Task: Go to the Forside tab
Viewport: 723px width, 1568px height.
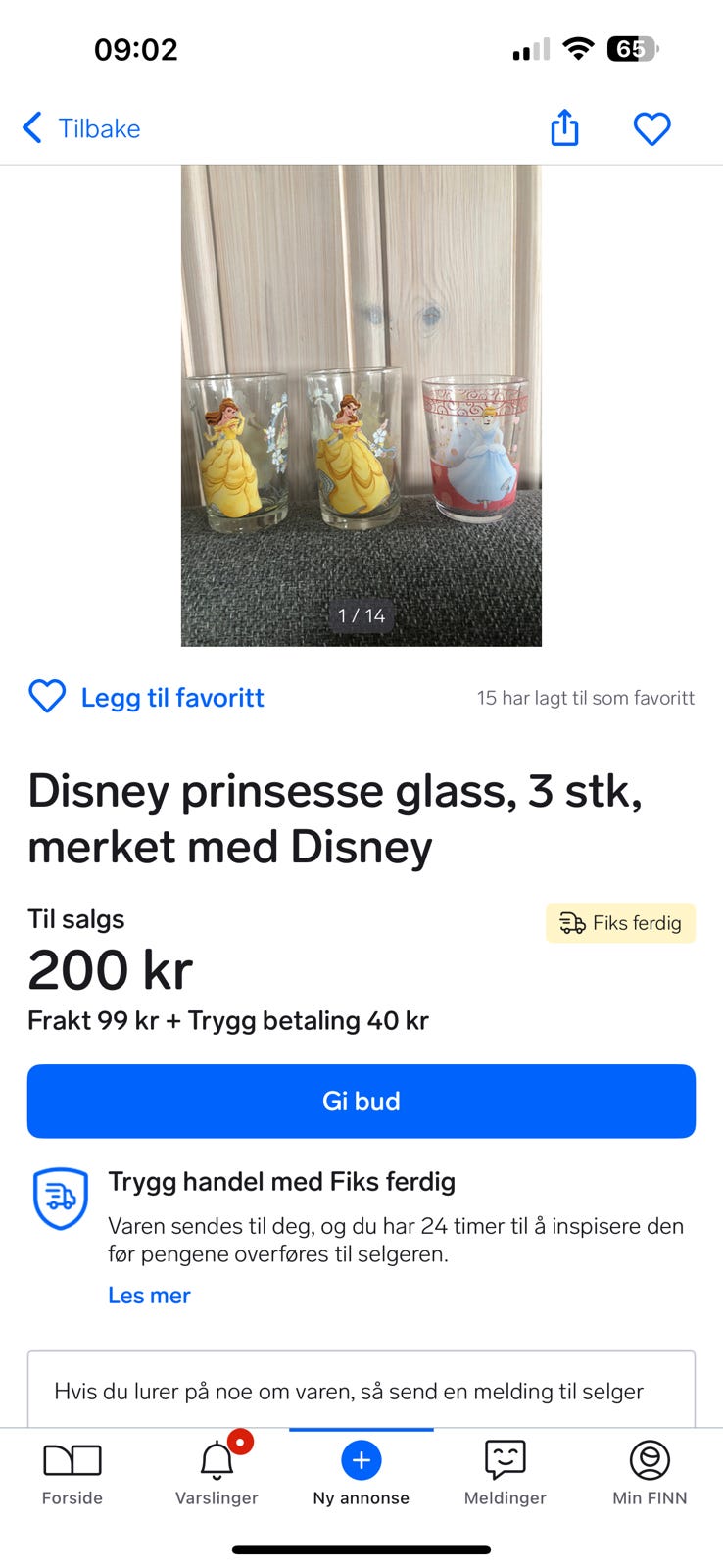Action: [x=72, y=1473]
